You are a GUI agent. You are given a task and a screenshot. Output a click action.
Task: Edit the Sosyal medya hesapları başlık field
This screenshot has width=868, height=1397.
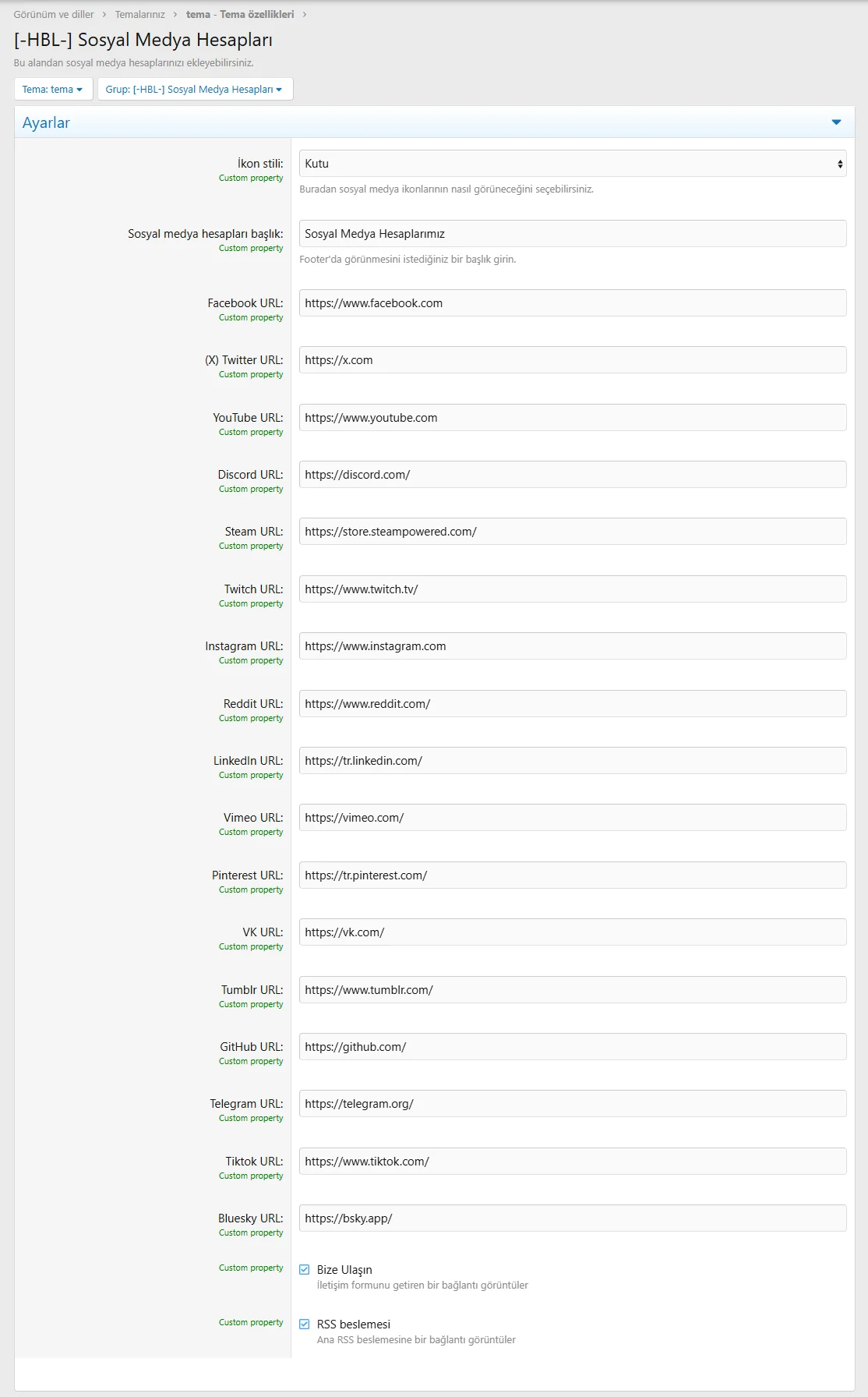coord(573,234)
